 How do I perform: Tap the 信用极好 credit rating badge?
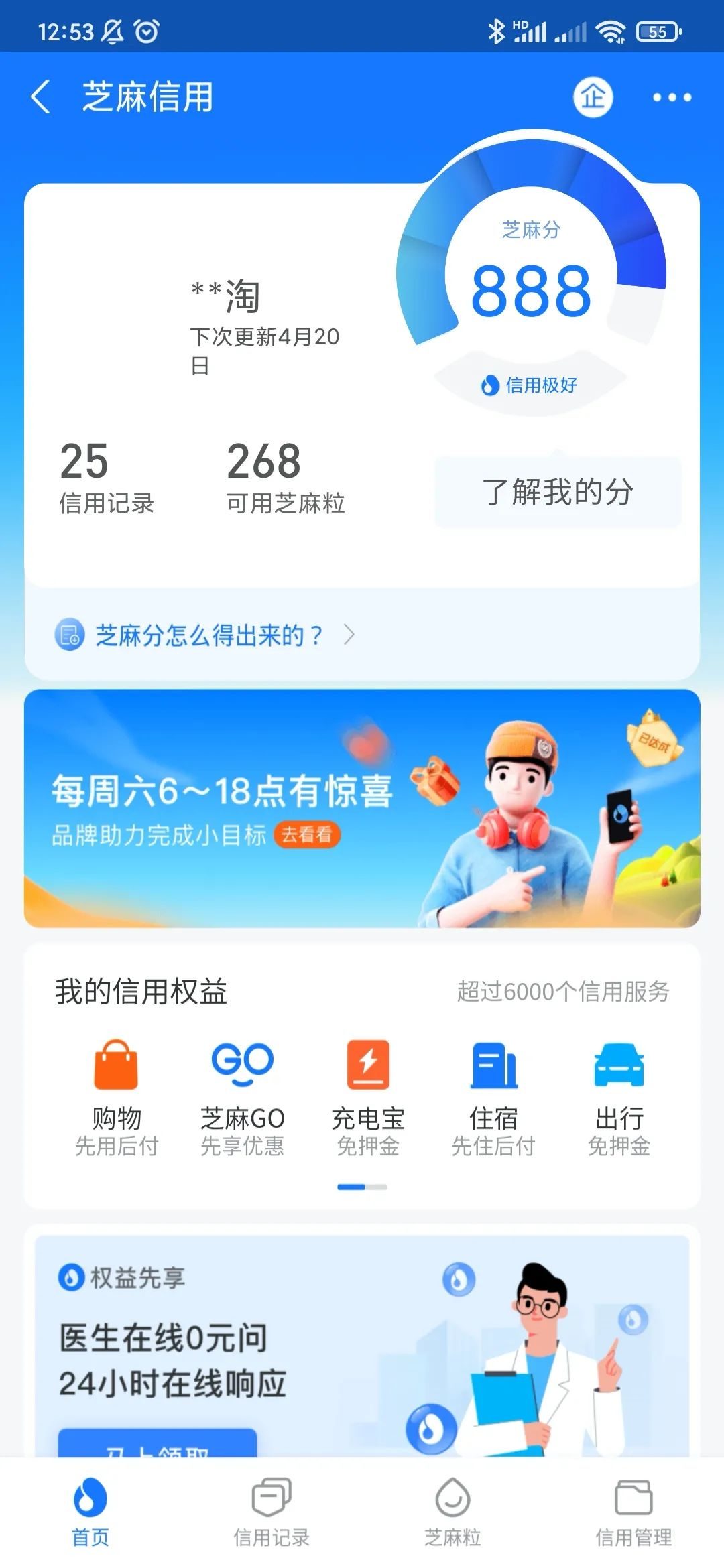pos(530,385)
